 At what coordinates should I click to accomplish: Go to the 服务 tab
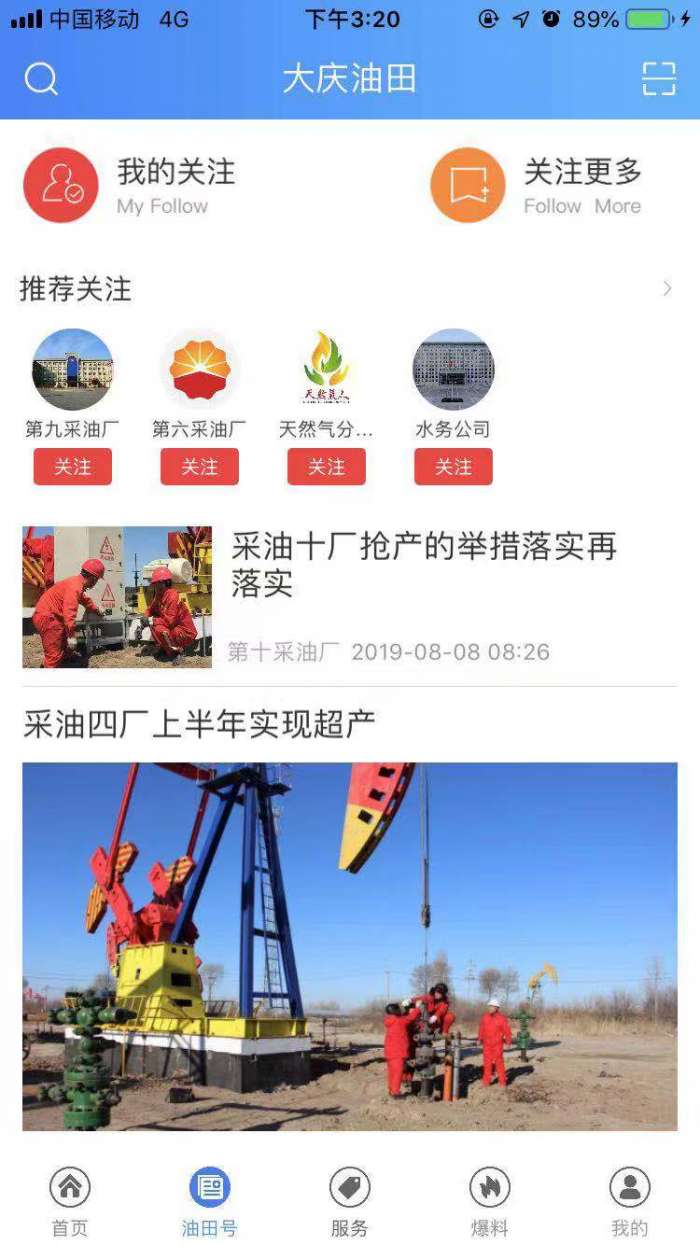pos(350,1201)
